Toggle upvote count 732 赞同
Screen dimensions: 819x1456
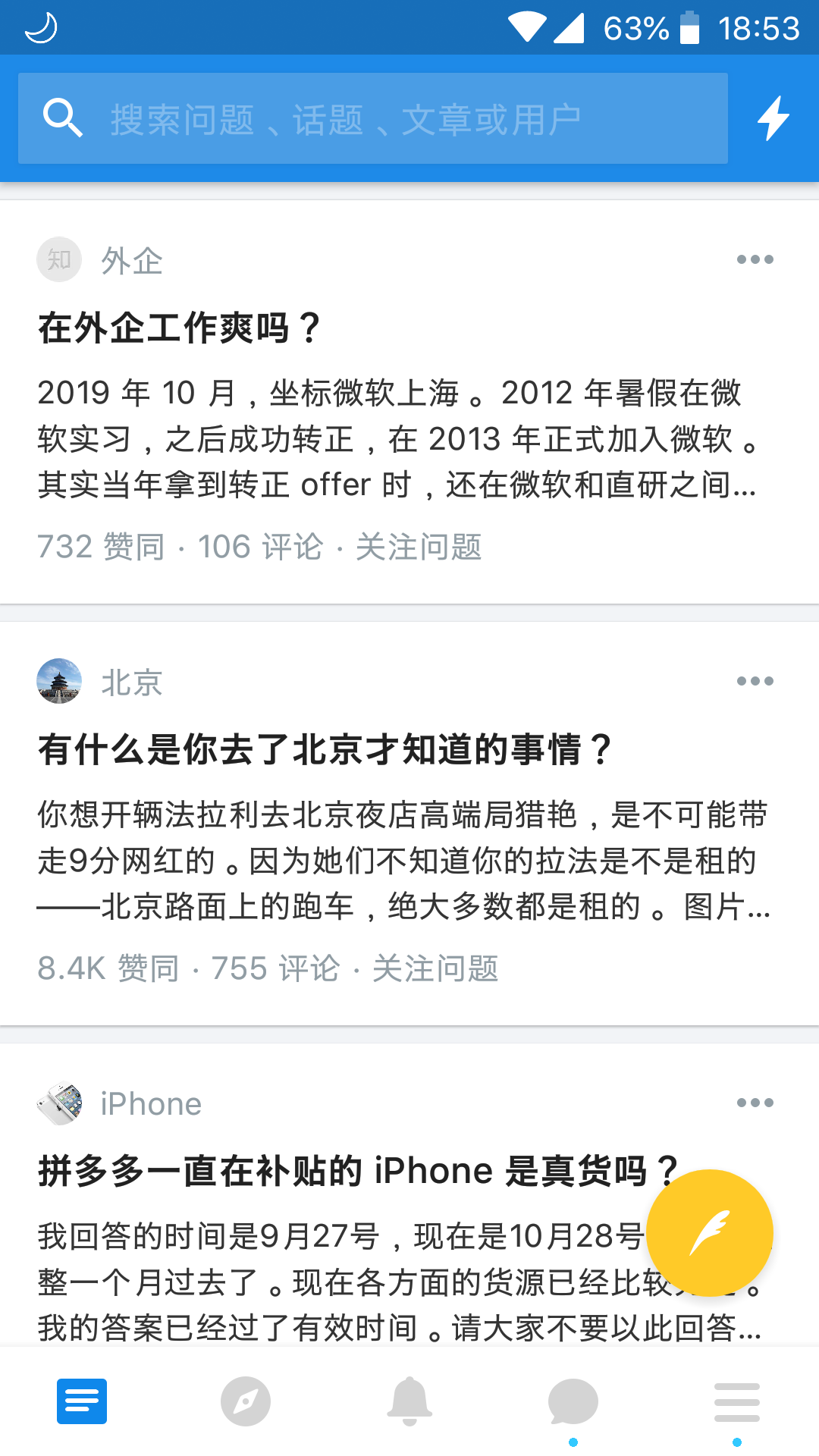(x=102, y=547)
